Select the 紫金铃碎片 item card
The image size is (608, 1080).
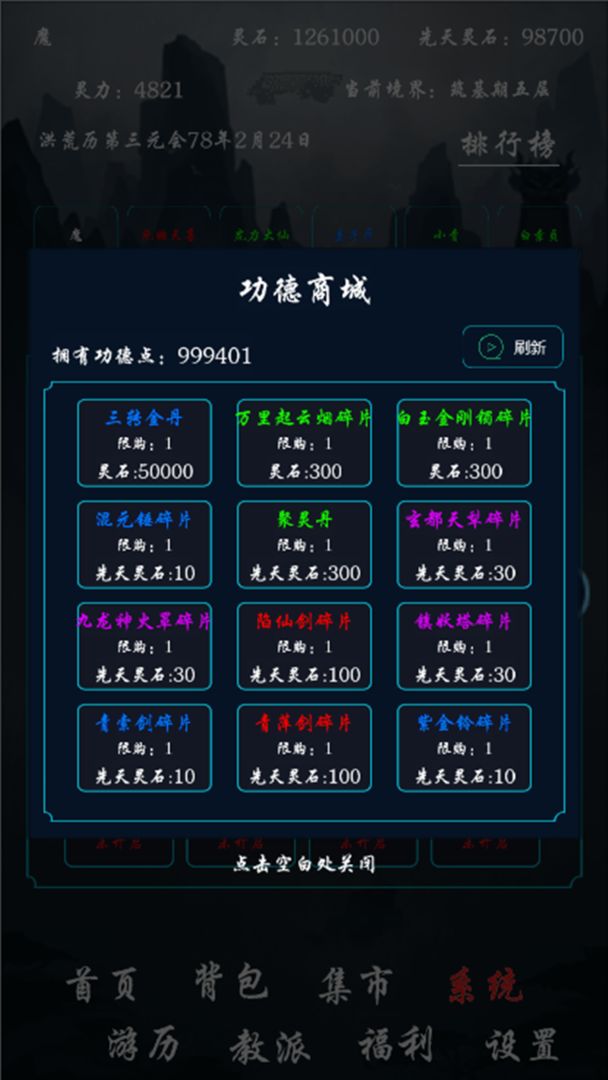[464, 748]
